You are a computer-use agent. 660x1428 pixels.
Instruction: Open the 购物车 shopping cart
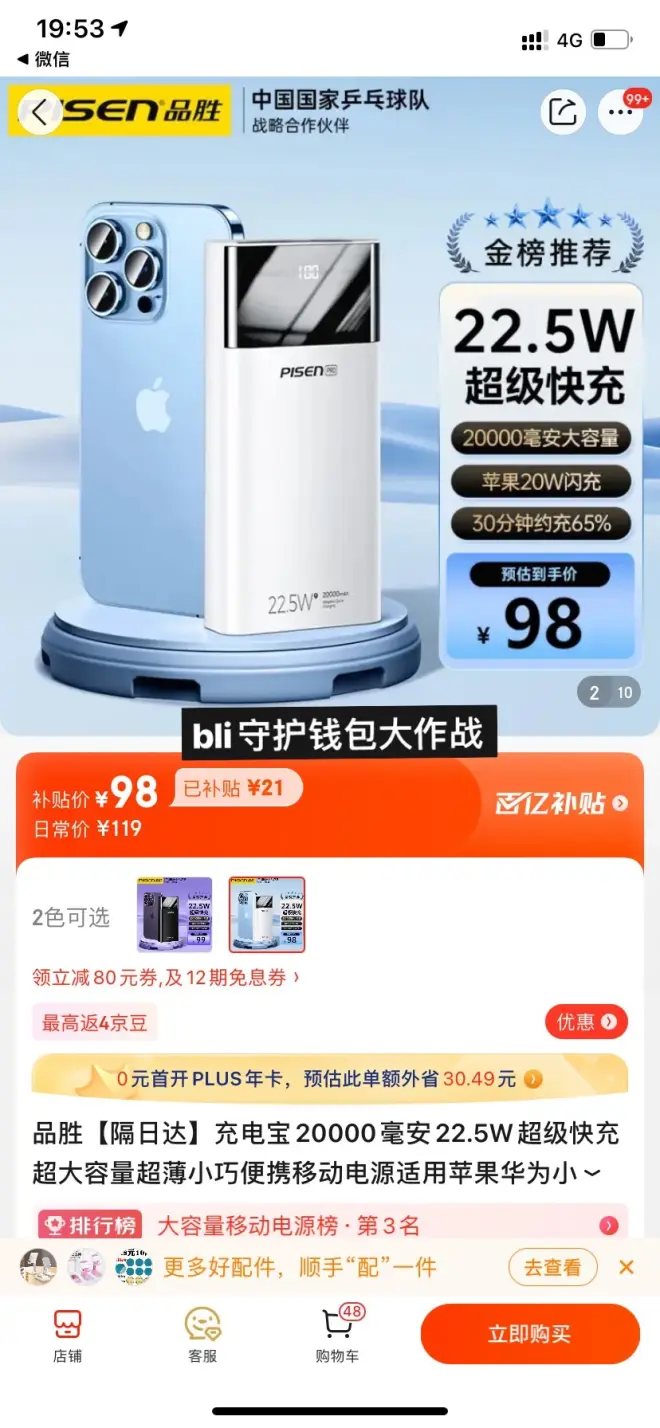coord(337,1335)
